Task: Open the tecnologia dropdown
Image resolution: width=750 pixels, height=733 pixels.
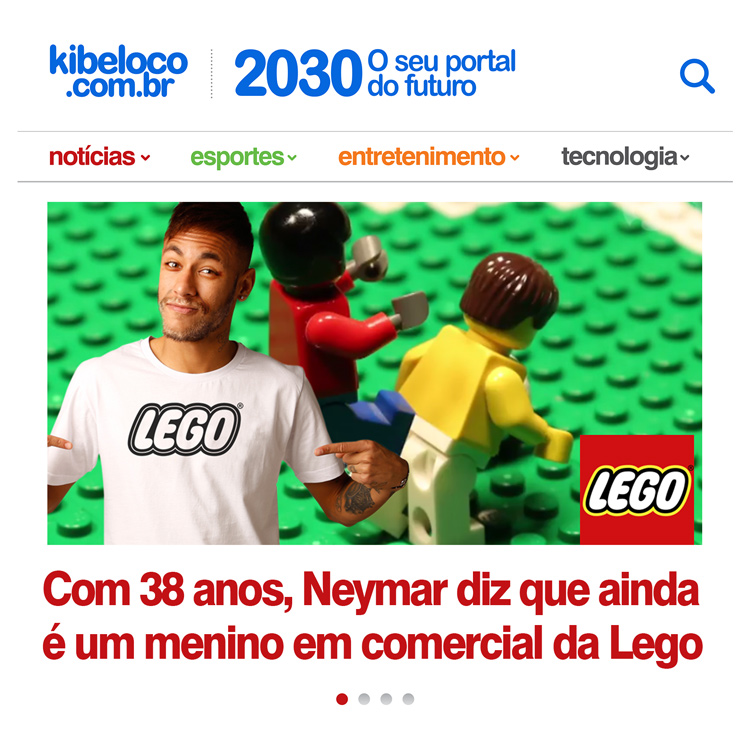Action: (625, 157)
